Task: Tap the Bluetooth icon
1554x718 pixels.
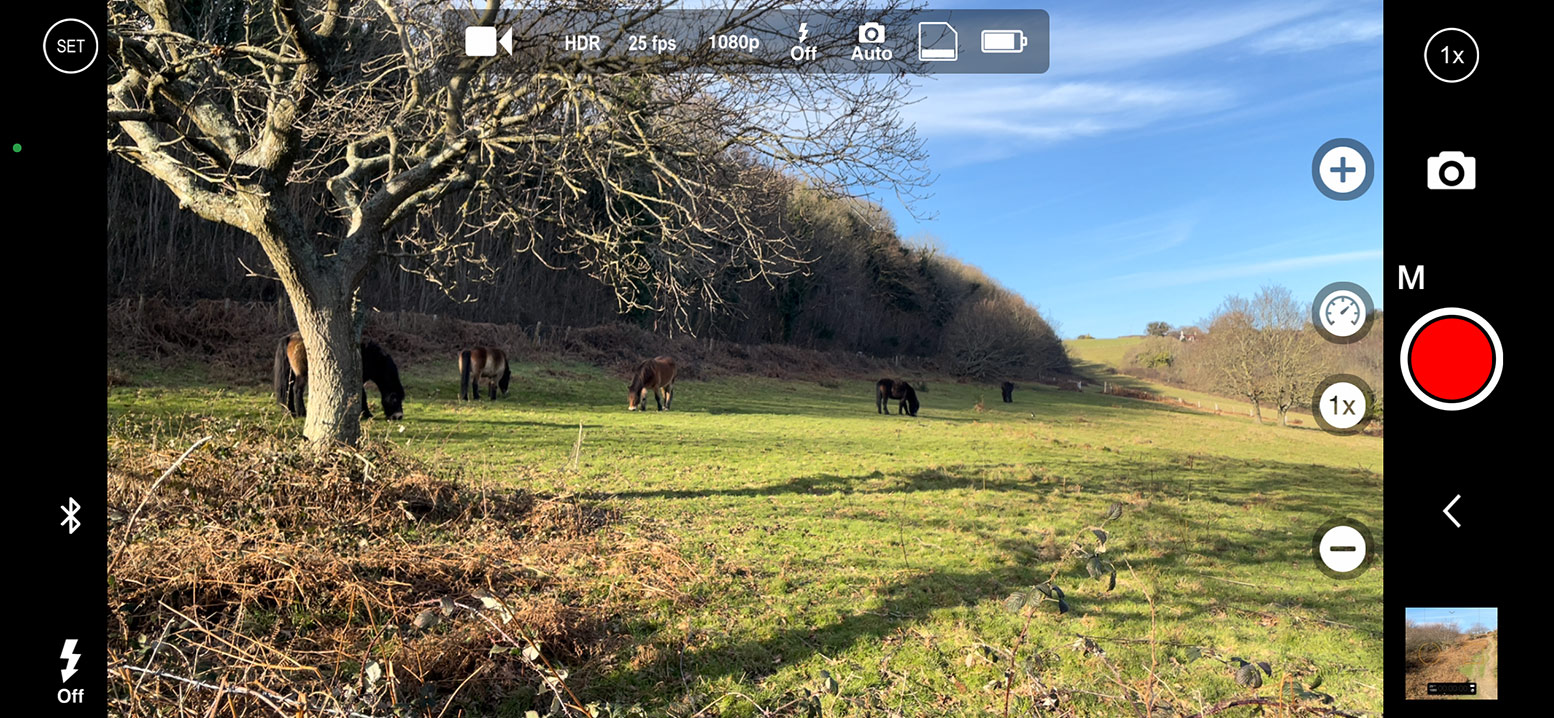Action: coord(70,516)
